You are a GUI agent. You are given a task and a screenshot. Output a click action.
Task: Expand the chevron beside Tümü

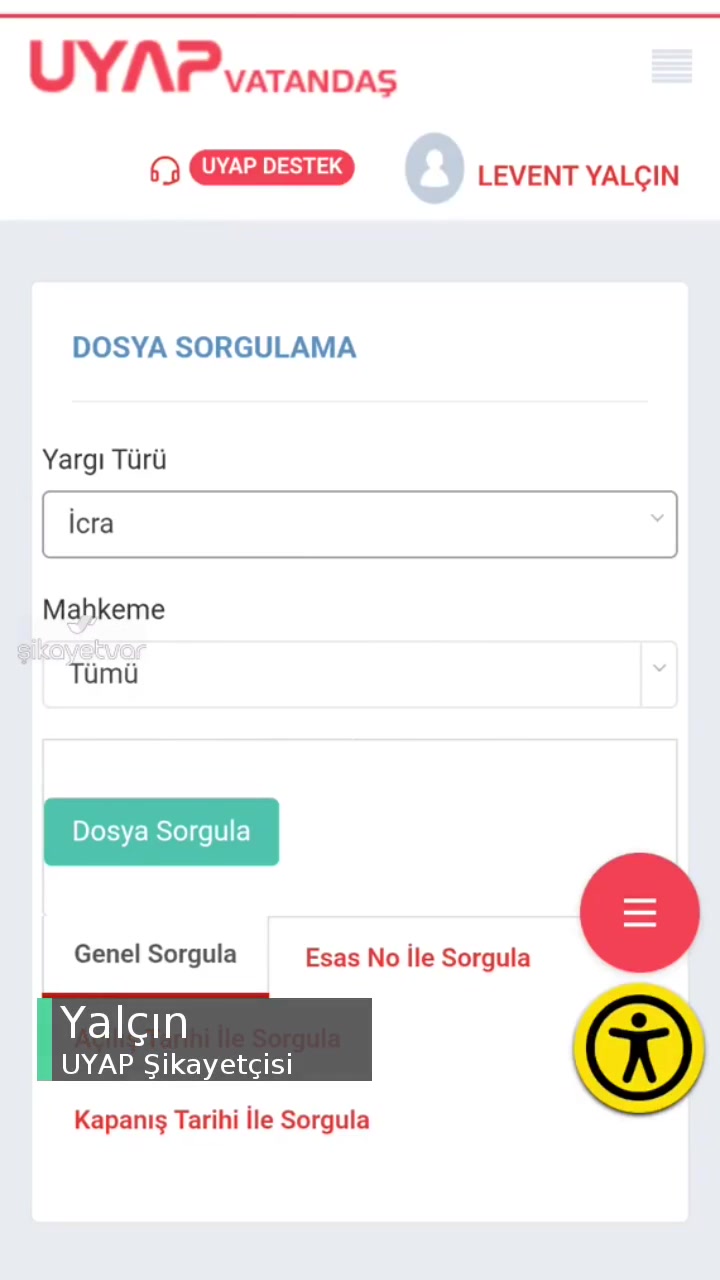pyautogui.click(x=659, y=668)
